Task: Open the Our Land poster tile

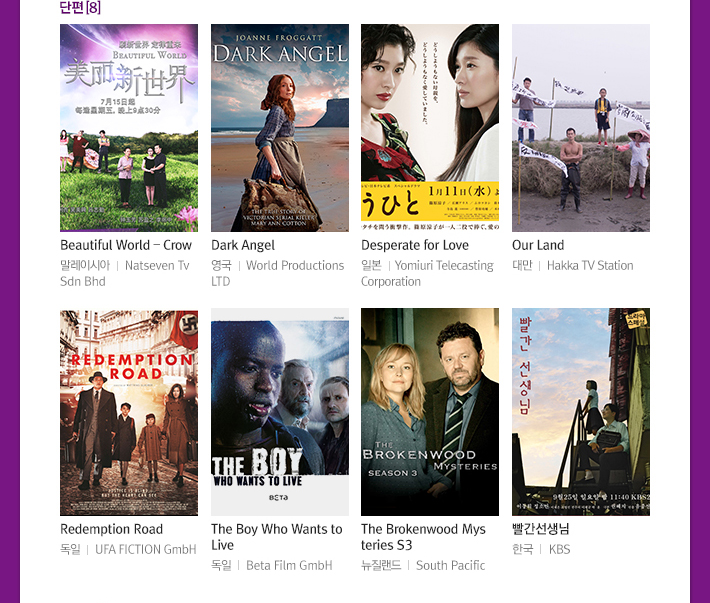Action: tap(581, 128)
